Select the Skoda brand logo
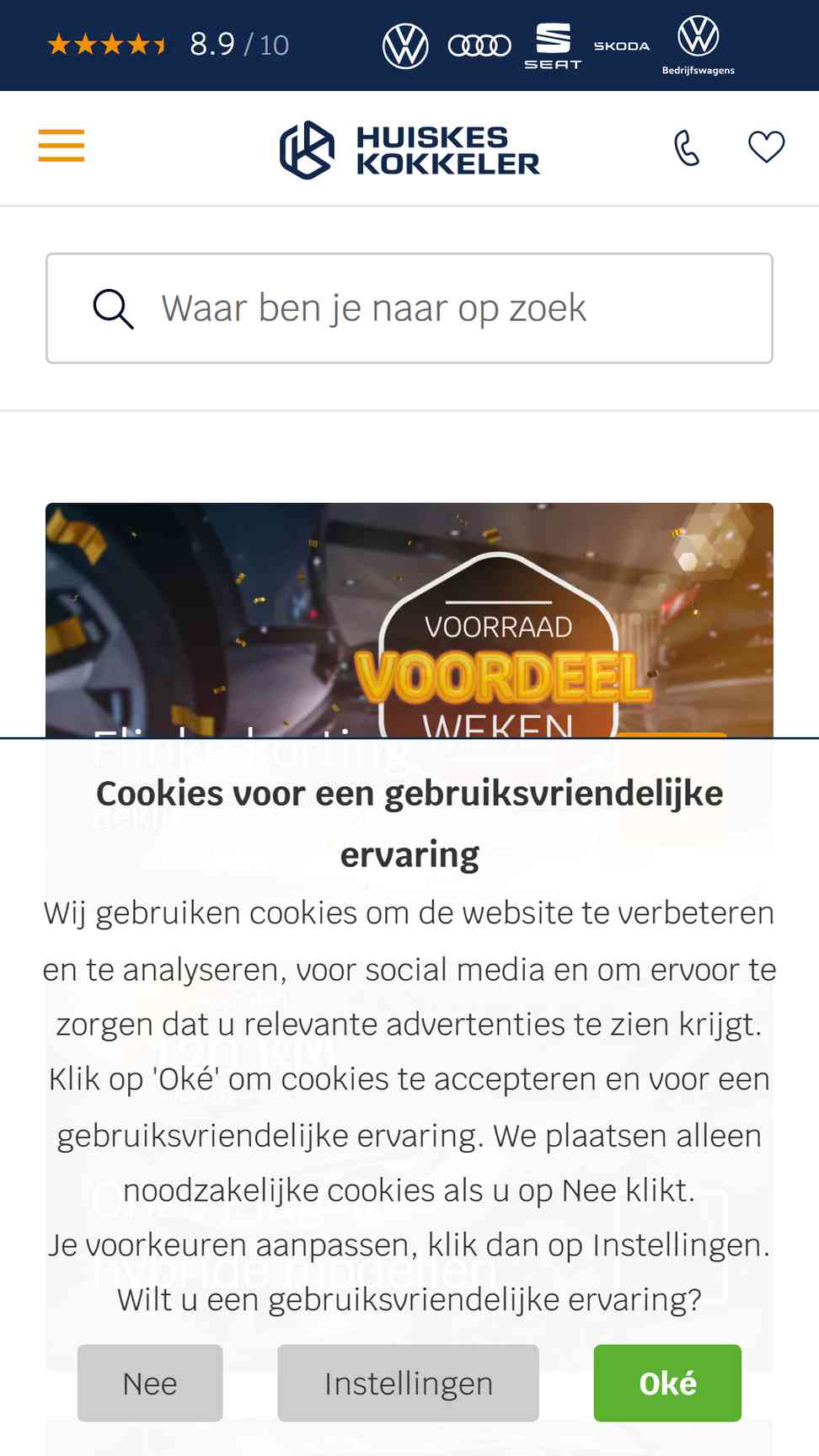The image size is (819, 1456). point(622,45)
